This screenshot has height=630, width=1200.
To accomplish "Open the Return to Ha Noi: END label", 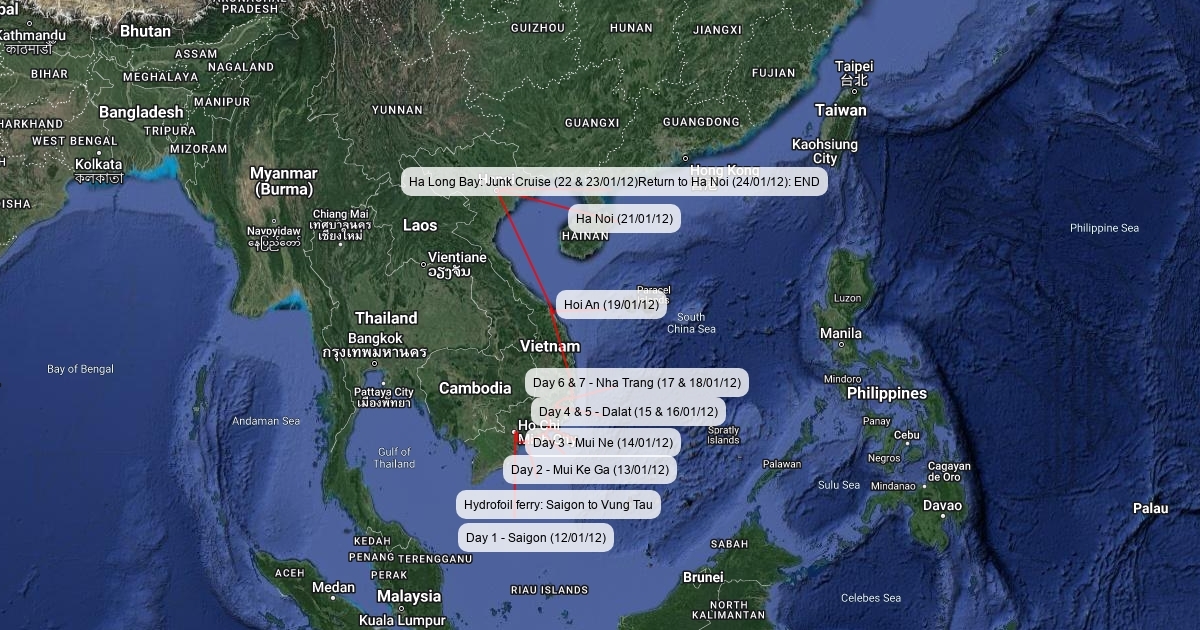I will coord(730,182).
